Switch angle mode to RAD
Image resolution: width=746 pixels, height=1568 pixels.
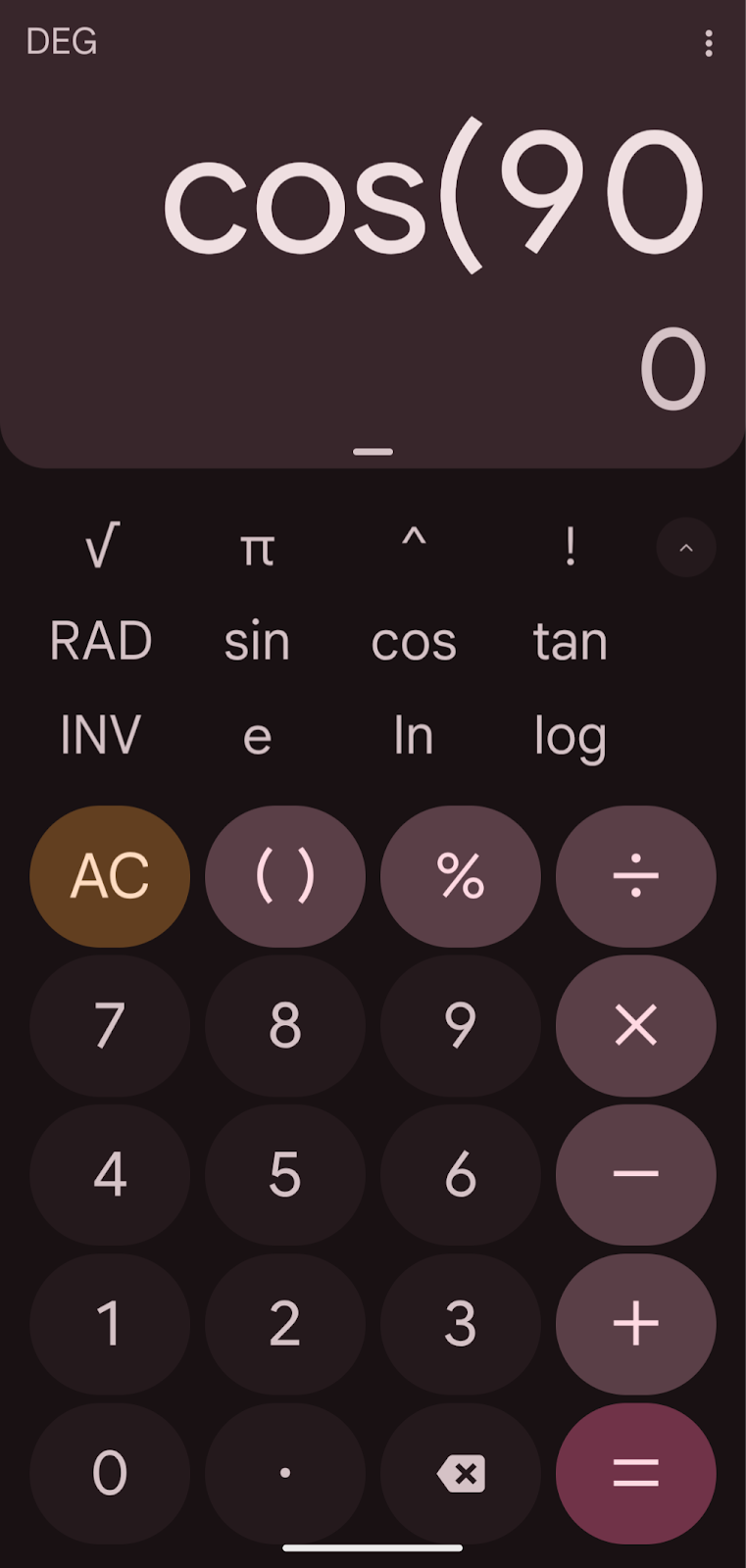pos(101,641)
